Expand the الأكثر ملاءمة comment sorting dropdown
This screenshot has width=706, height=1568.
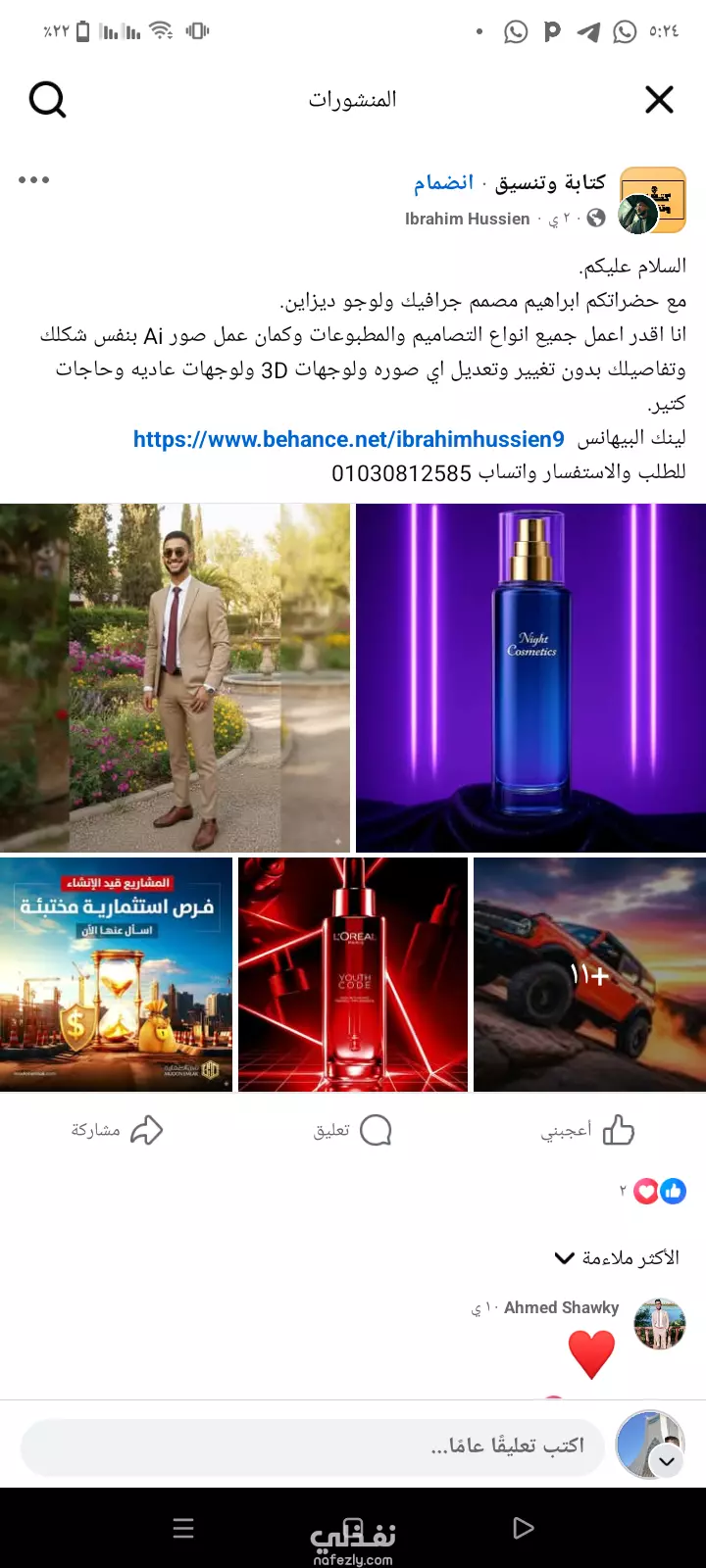[x=617, y=1257]
